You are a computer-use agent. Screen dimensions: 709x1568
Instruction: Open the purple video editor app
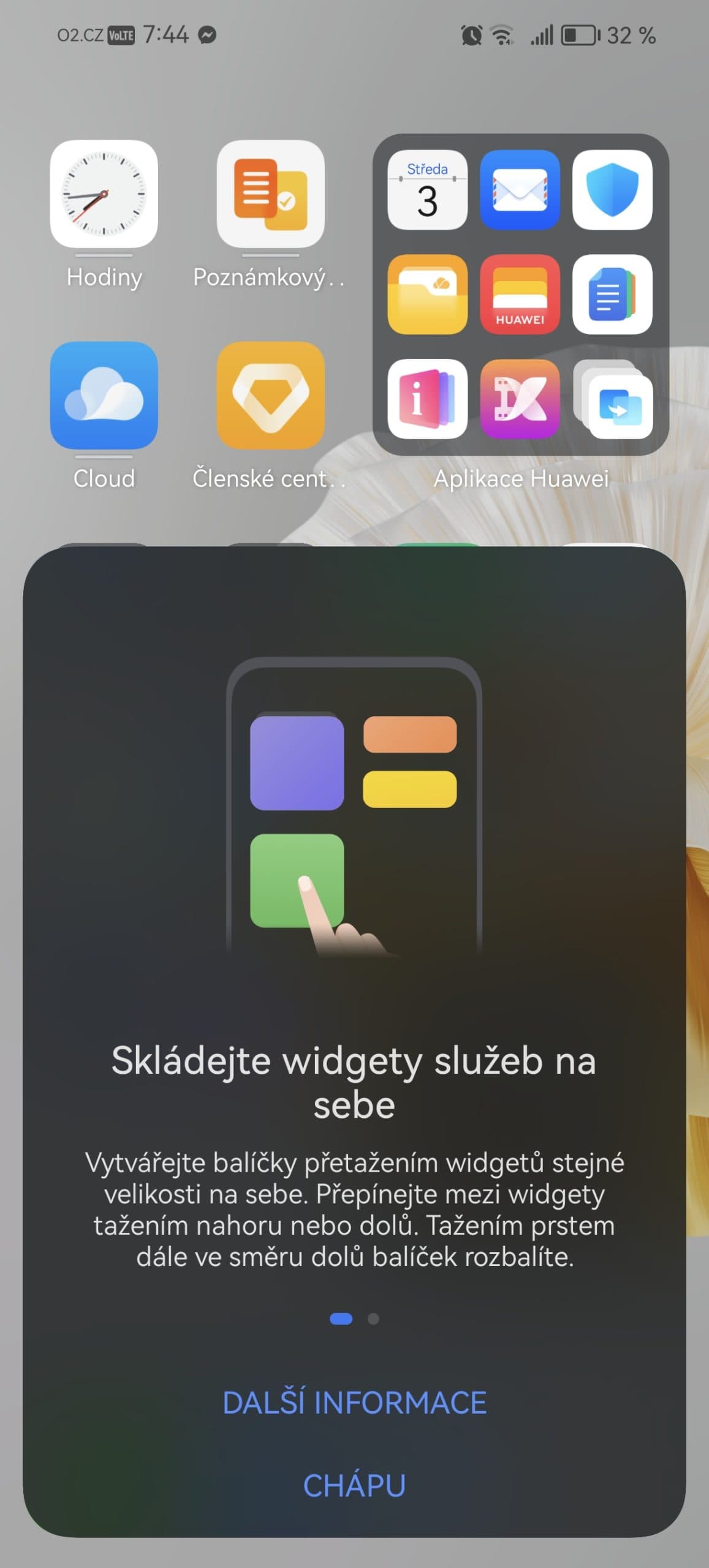[520, 399]
